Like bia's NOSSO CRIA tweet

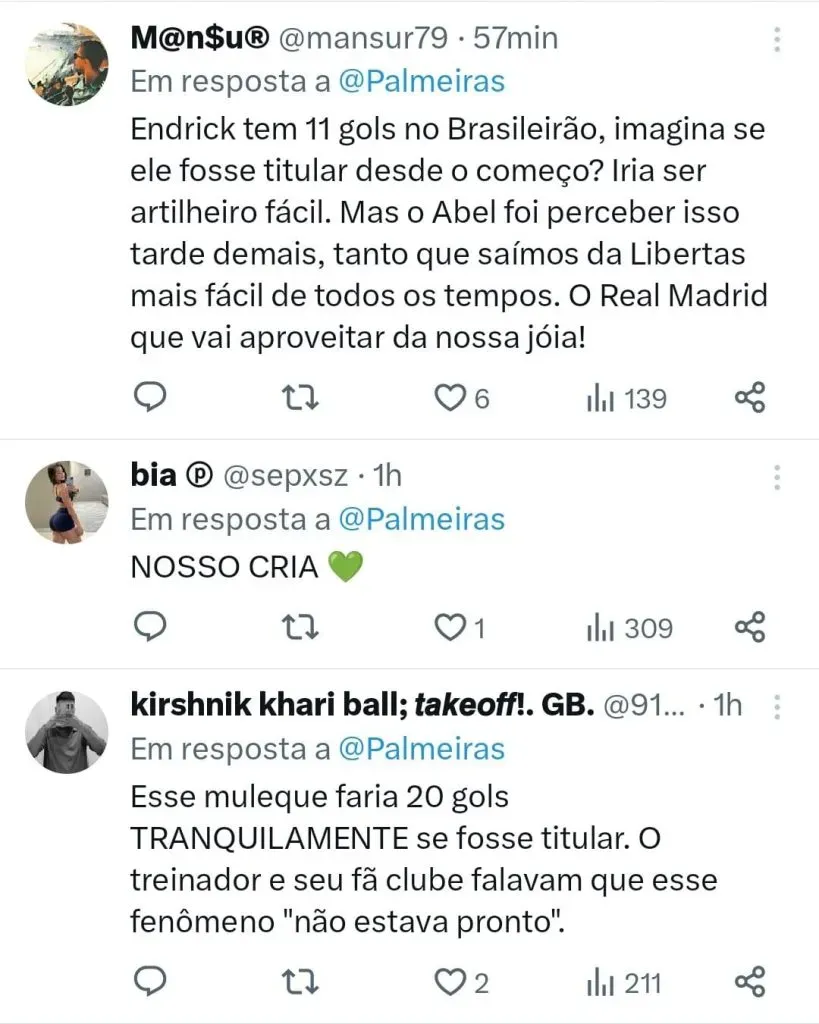tap(451, 628)
